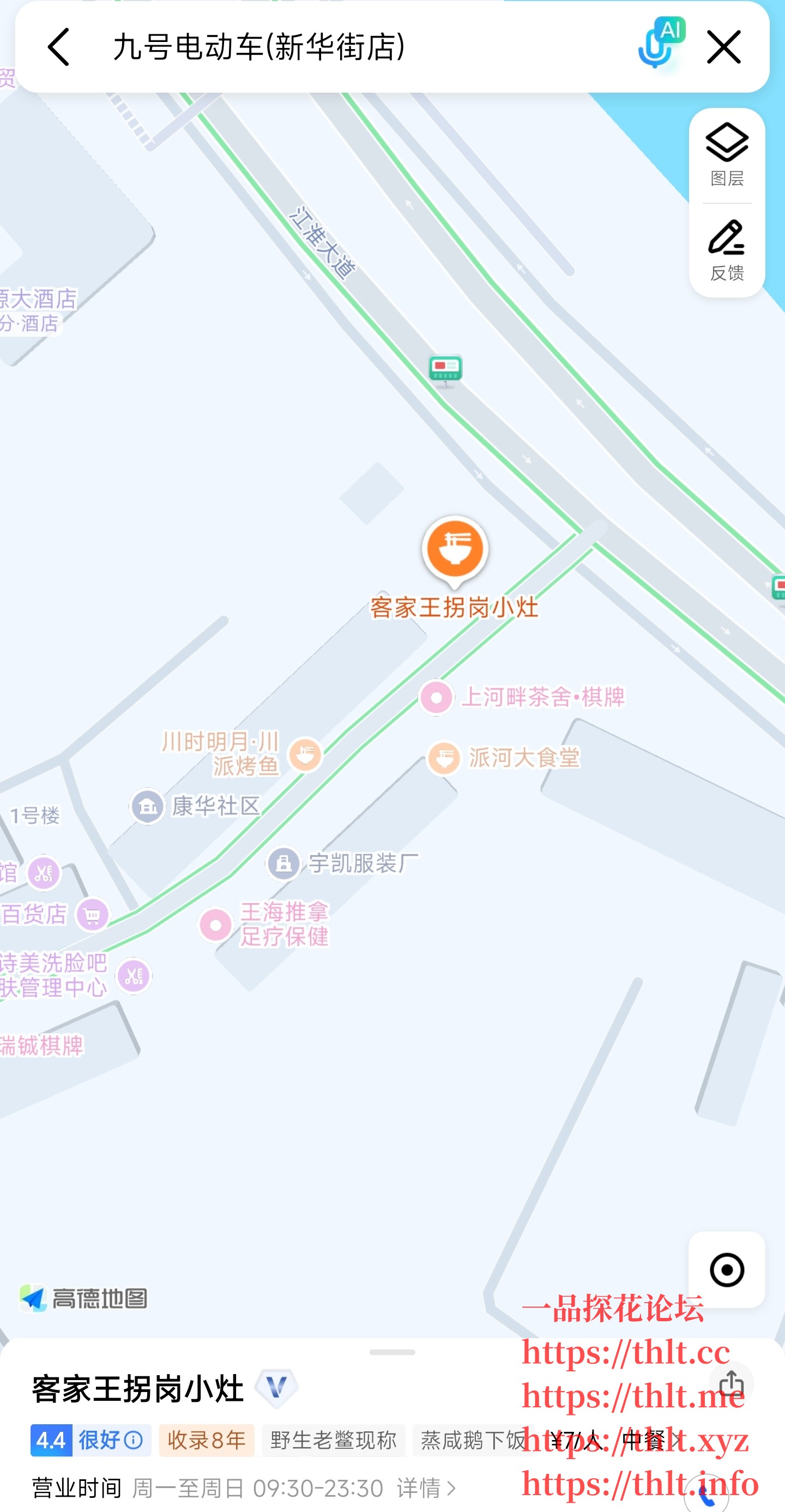This screenshot has height=1512, width=785.
Task: Go back using the arrow
Action: [x=59, y=47]
